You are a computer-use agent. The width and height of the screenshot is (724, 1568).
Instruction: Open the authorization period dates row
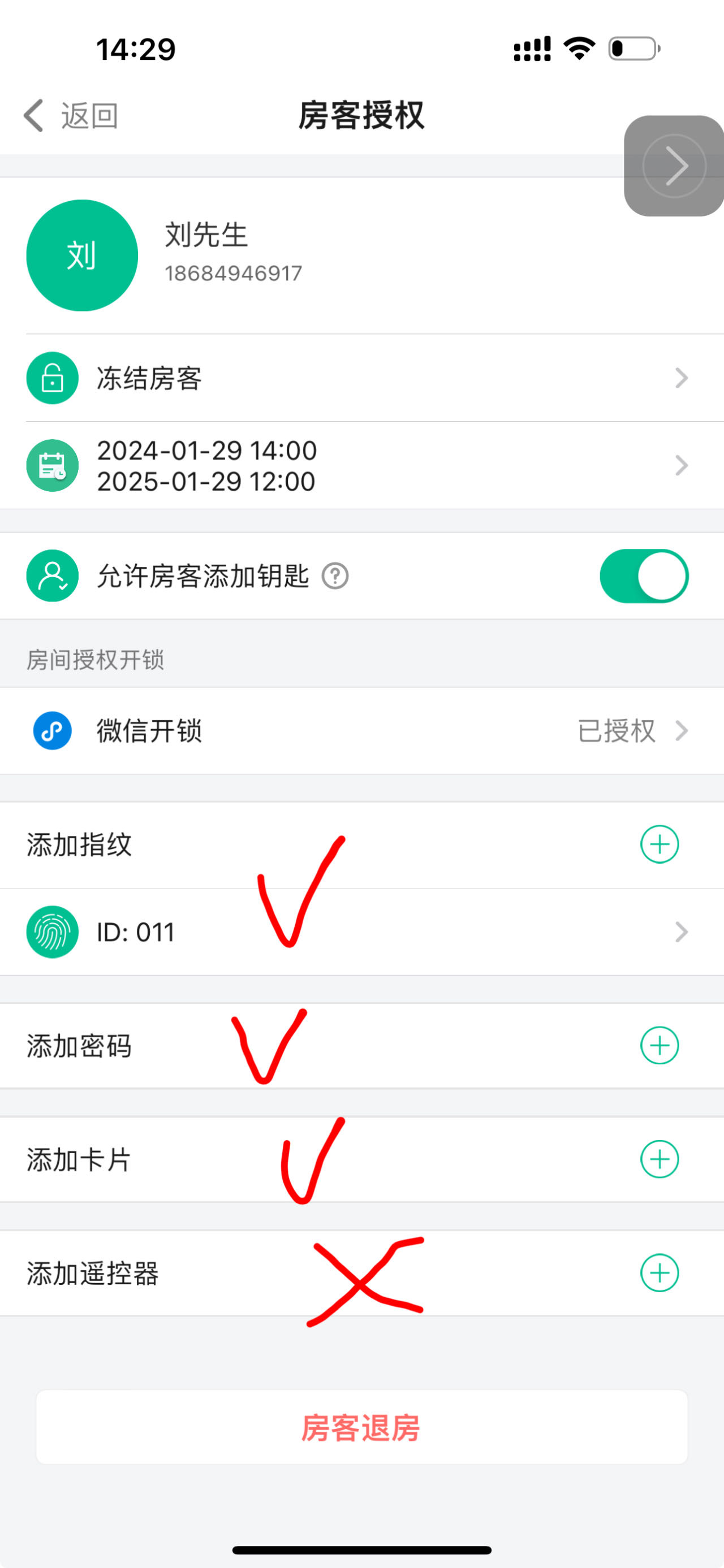(x=361, y=466)
